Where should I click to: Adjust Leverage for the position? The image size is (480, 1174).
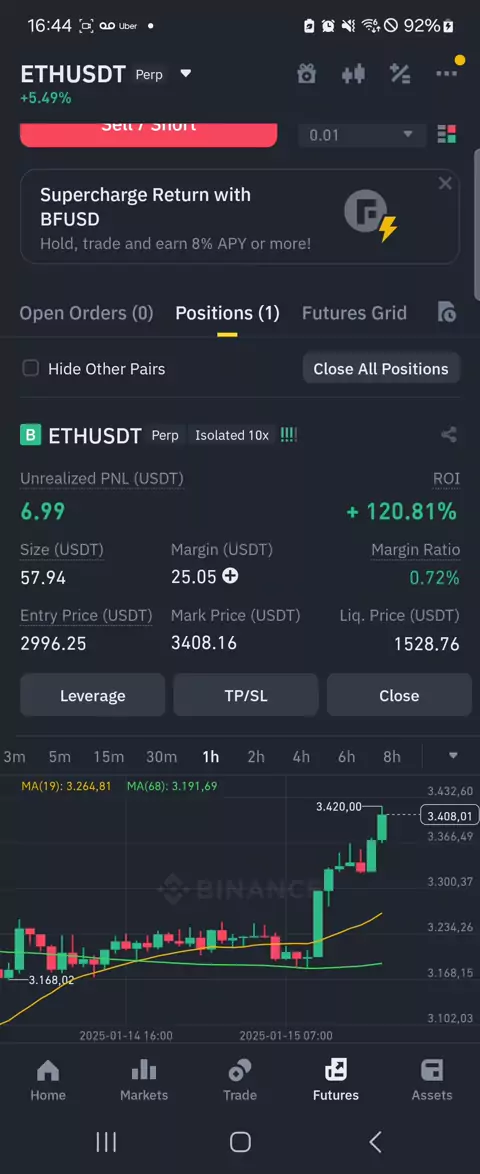tap(92, 696)
